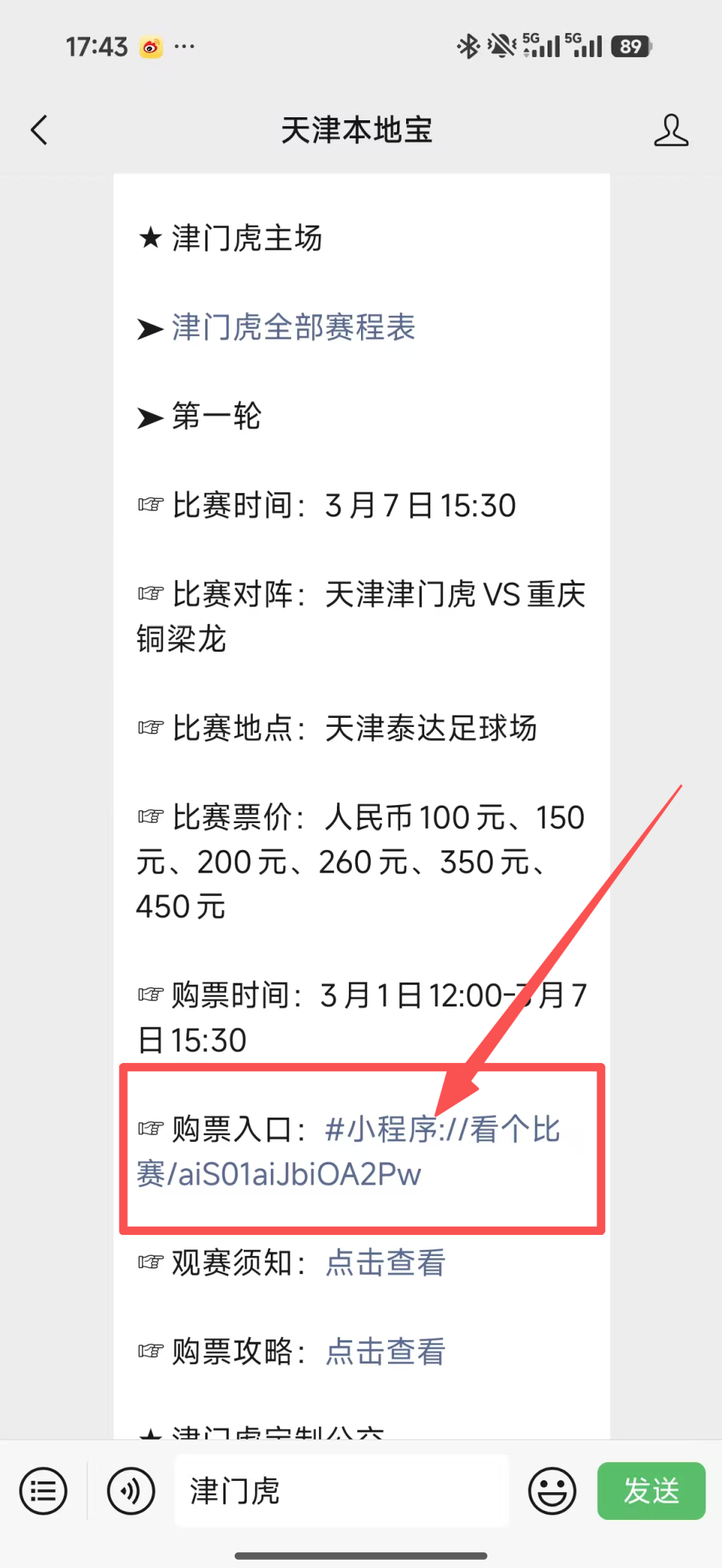Switch to voice input mode

(130, 1491)
